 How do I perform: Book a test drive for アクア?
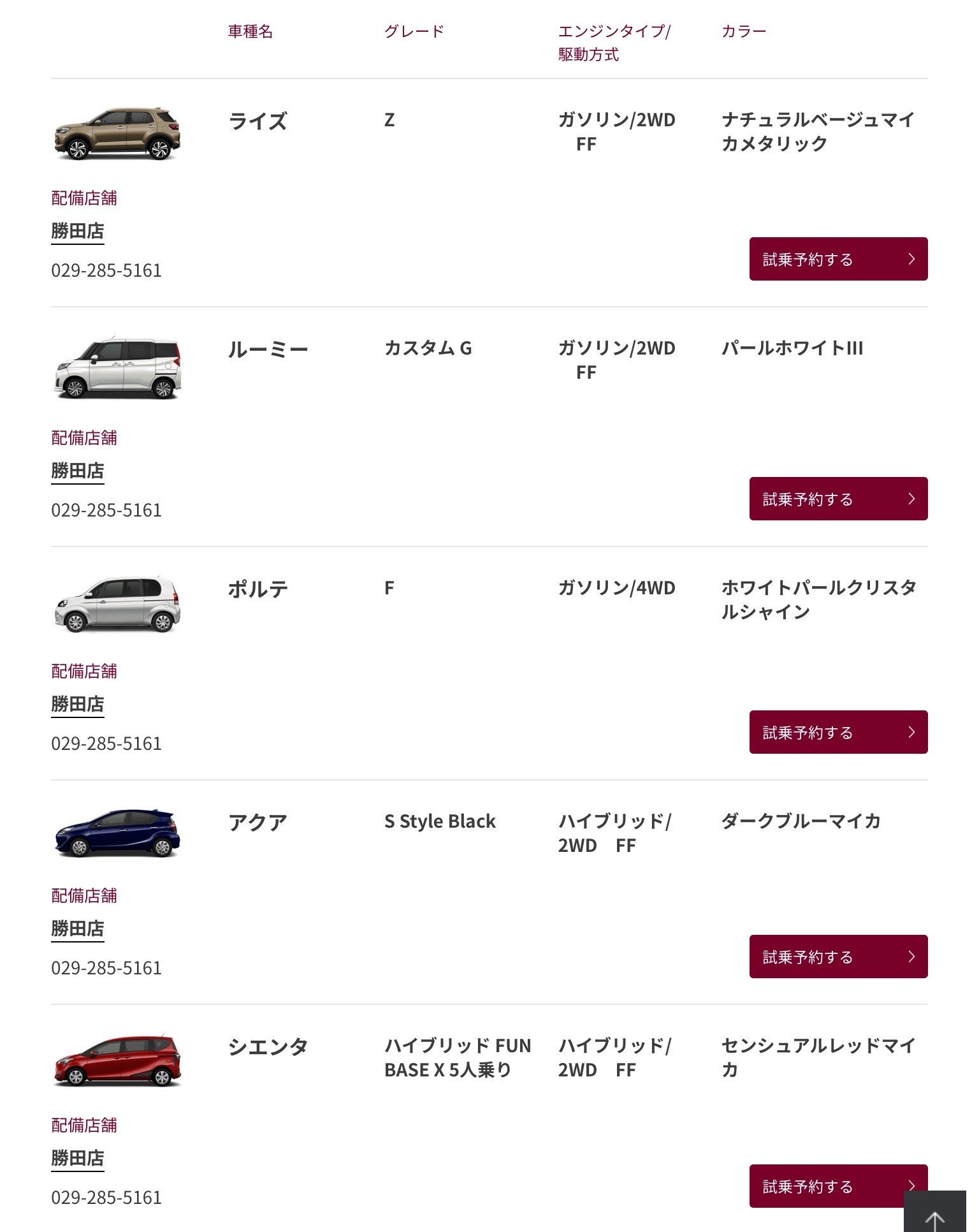(838, 957)
